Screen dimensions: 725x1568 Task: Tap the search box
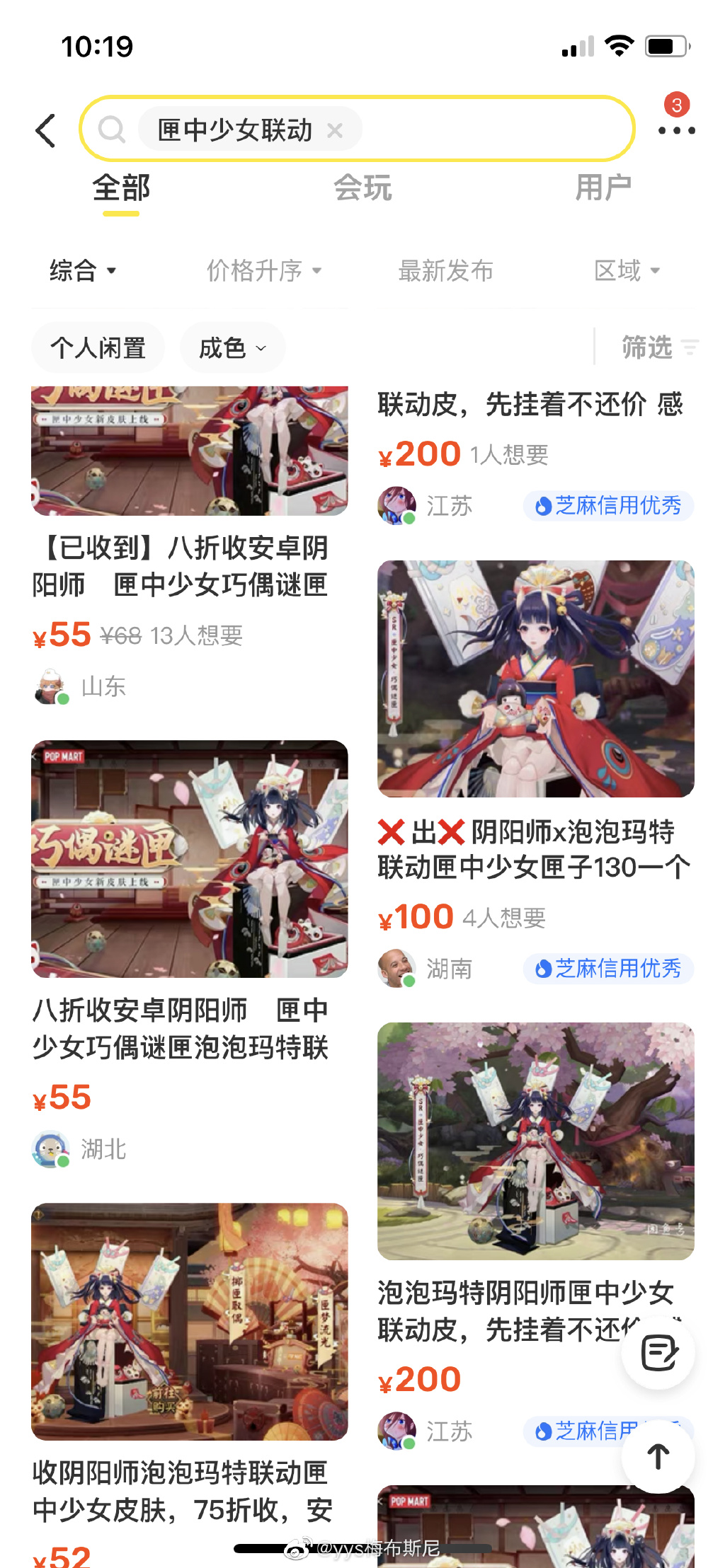pos(496,129)
